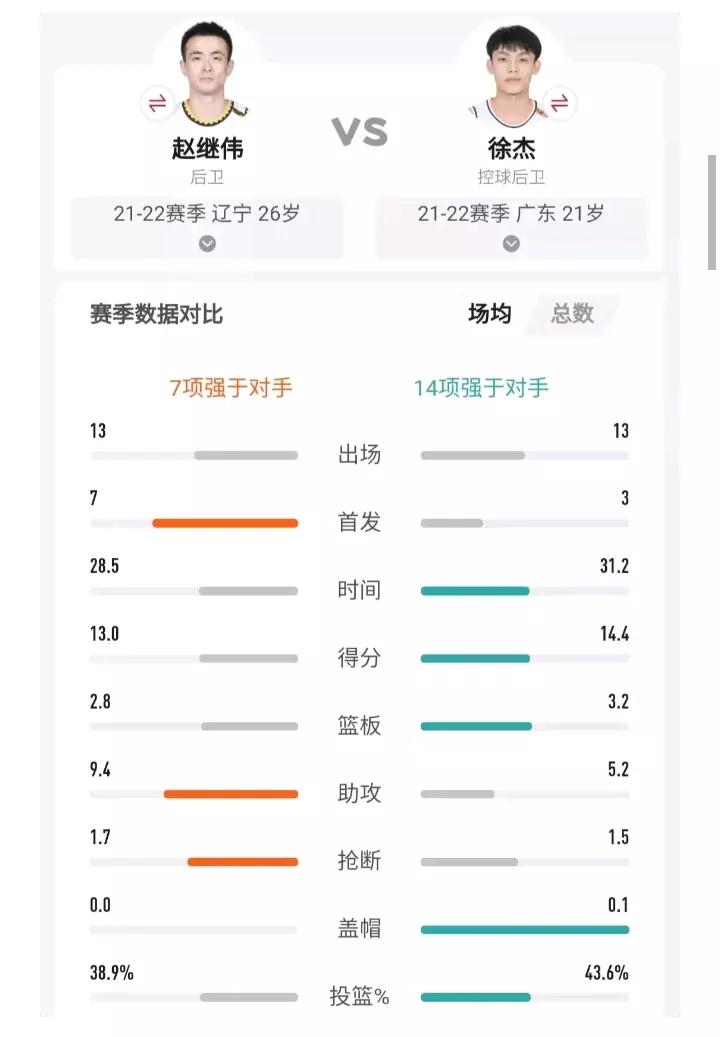Screen dimensions: 720x1037
Task: Click the 盖帽 (blocks) stat label
Action: [360, 929]
